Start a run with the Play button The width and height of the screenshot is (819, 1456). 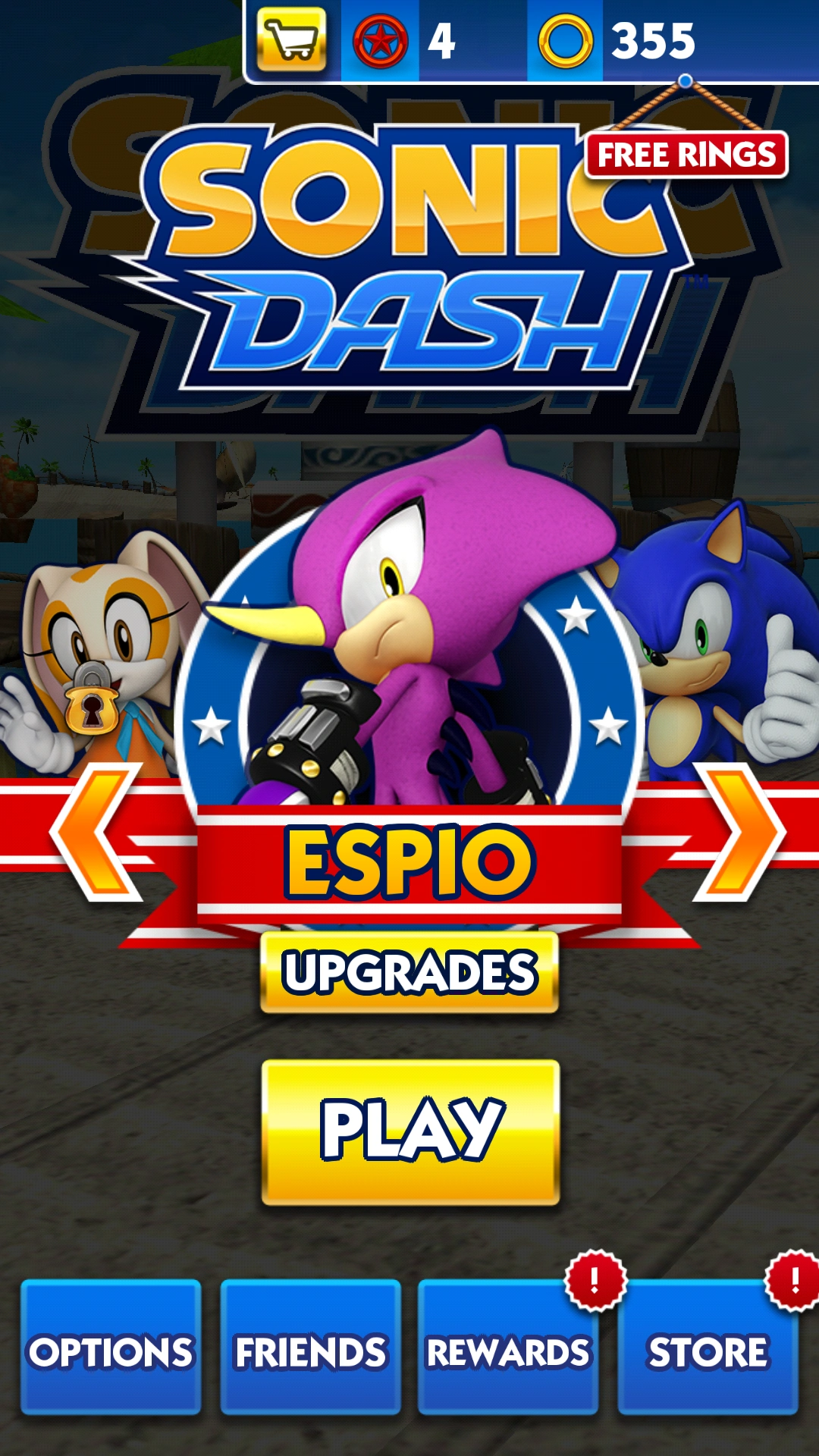pos(410,1131)
